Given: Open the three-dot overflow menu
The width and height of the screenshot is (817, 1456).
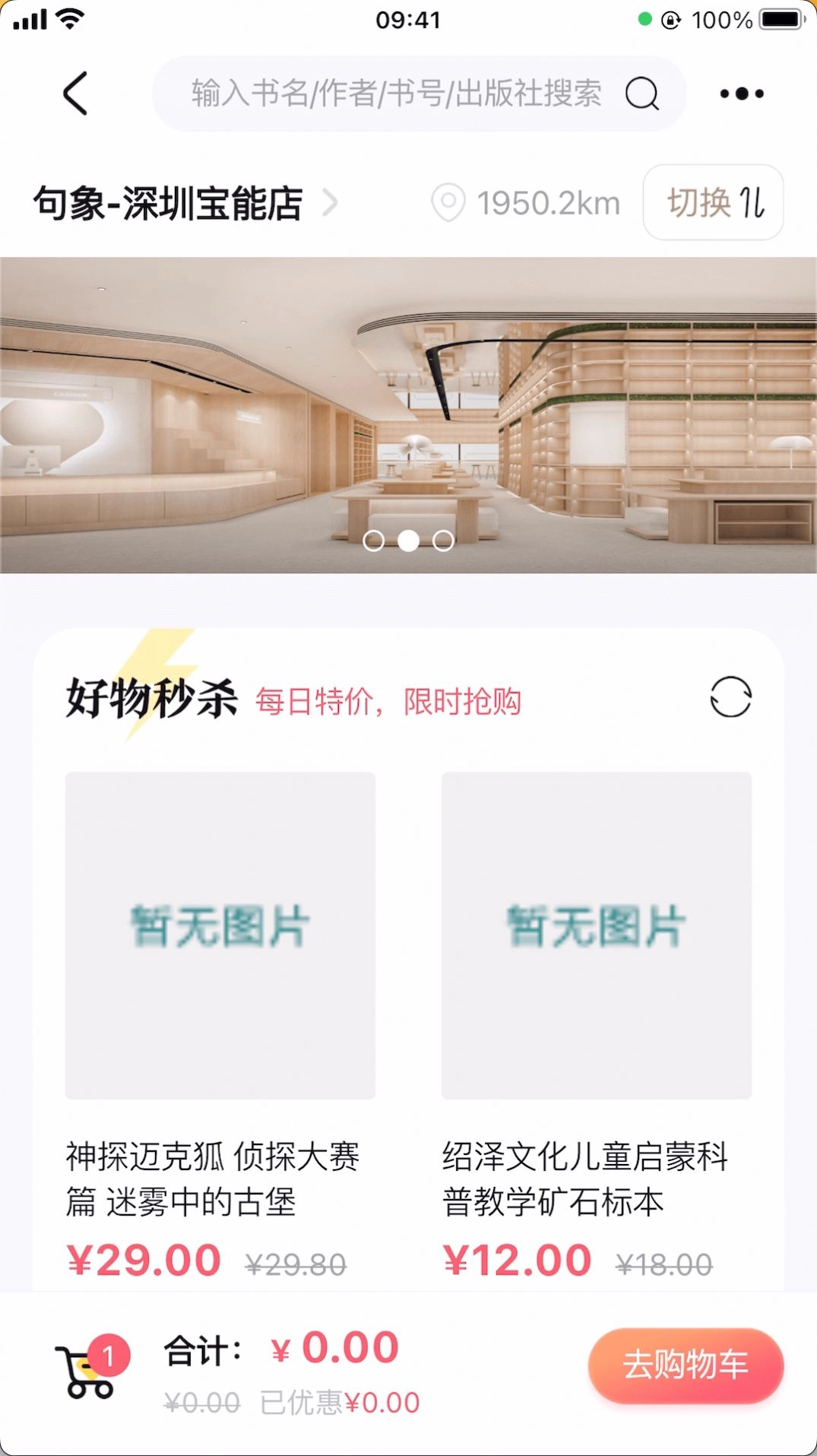Looking at the screenshot, I should [x=741, y=94].
